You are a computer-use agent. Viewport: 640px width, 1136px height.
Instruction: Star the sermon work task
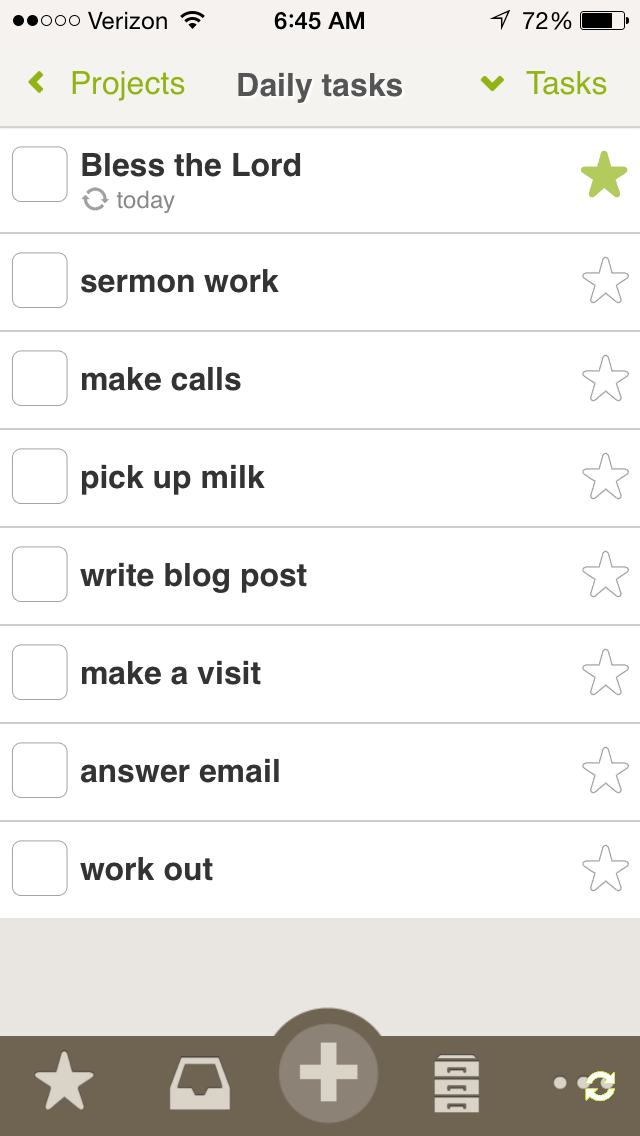click(605, 281)
